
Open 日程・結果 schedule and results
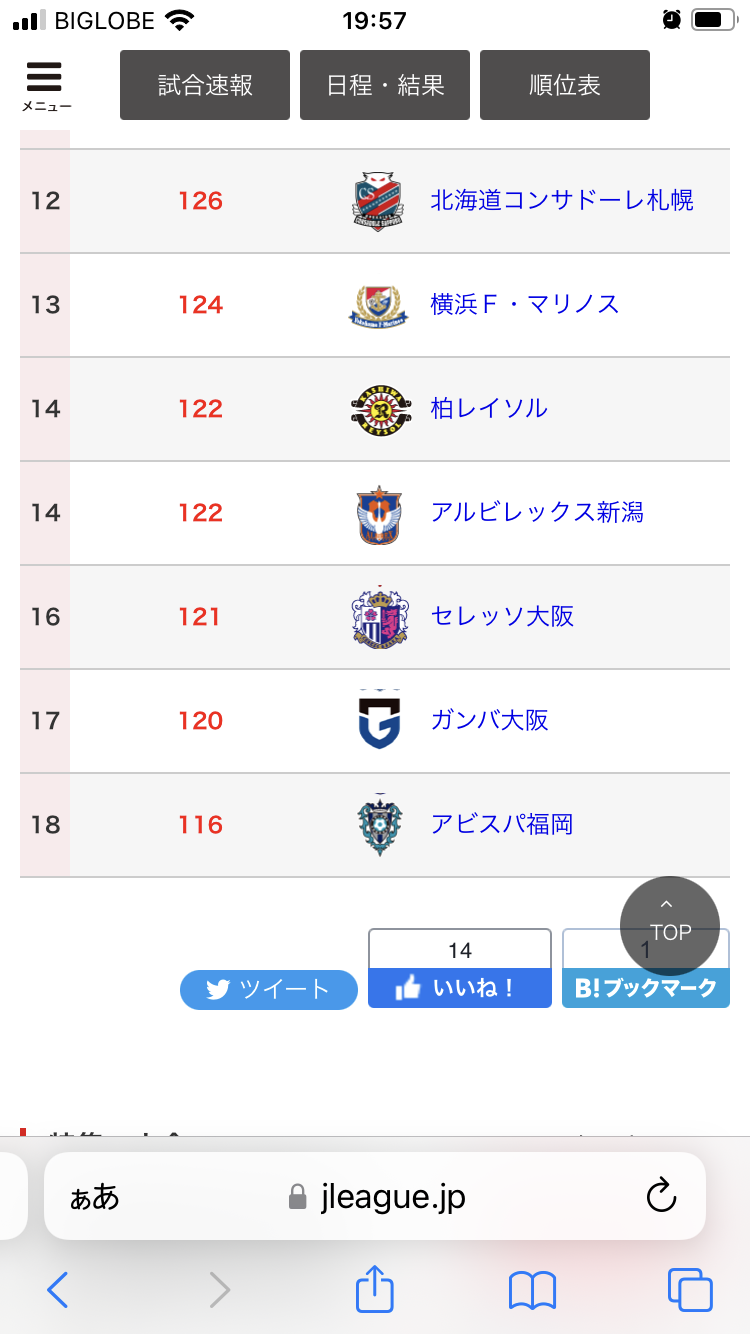385,85
